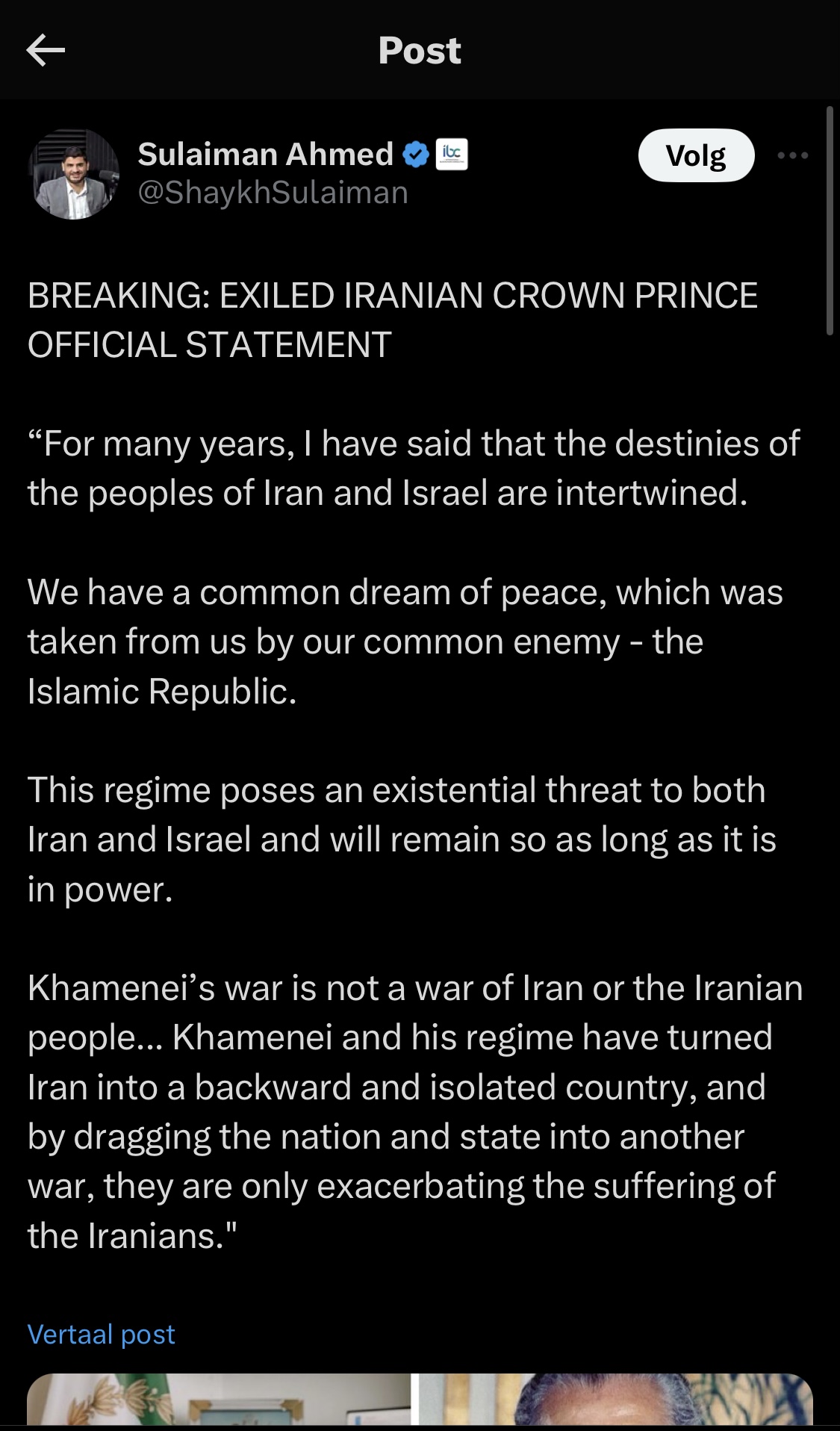
Task: Open the post's three-dot overflow menu
Action: click(792, 155)
